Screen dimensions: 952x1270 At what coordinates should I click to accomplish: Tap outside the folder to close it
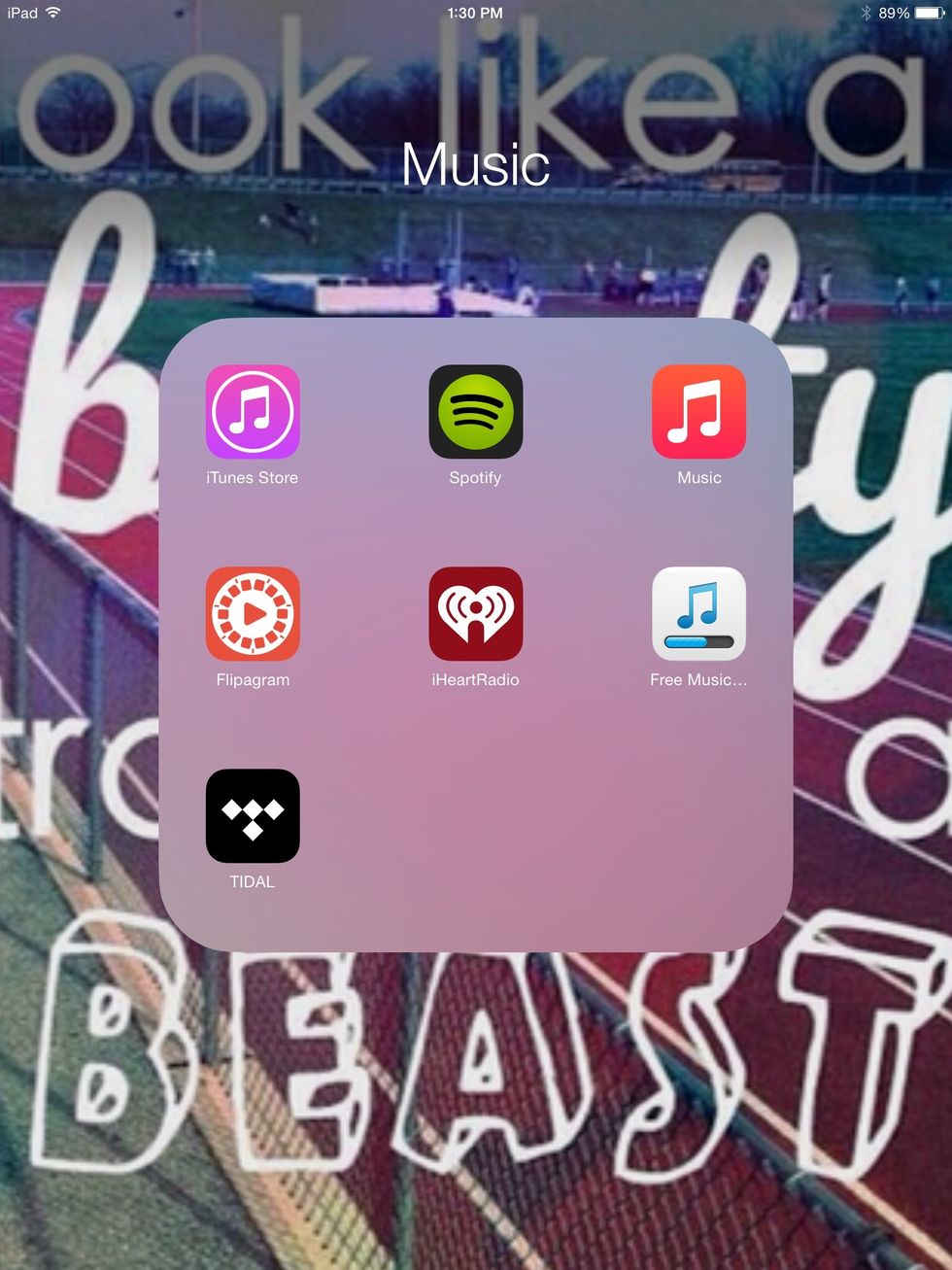[x=476, y=1117]
